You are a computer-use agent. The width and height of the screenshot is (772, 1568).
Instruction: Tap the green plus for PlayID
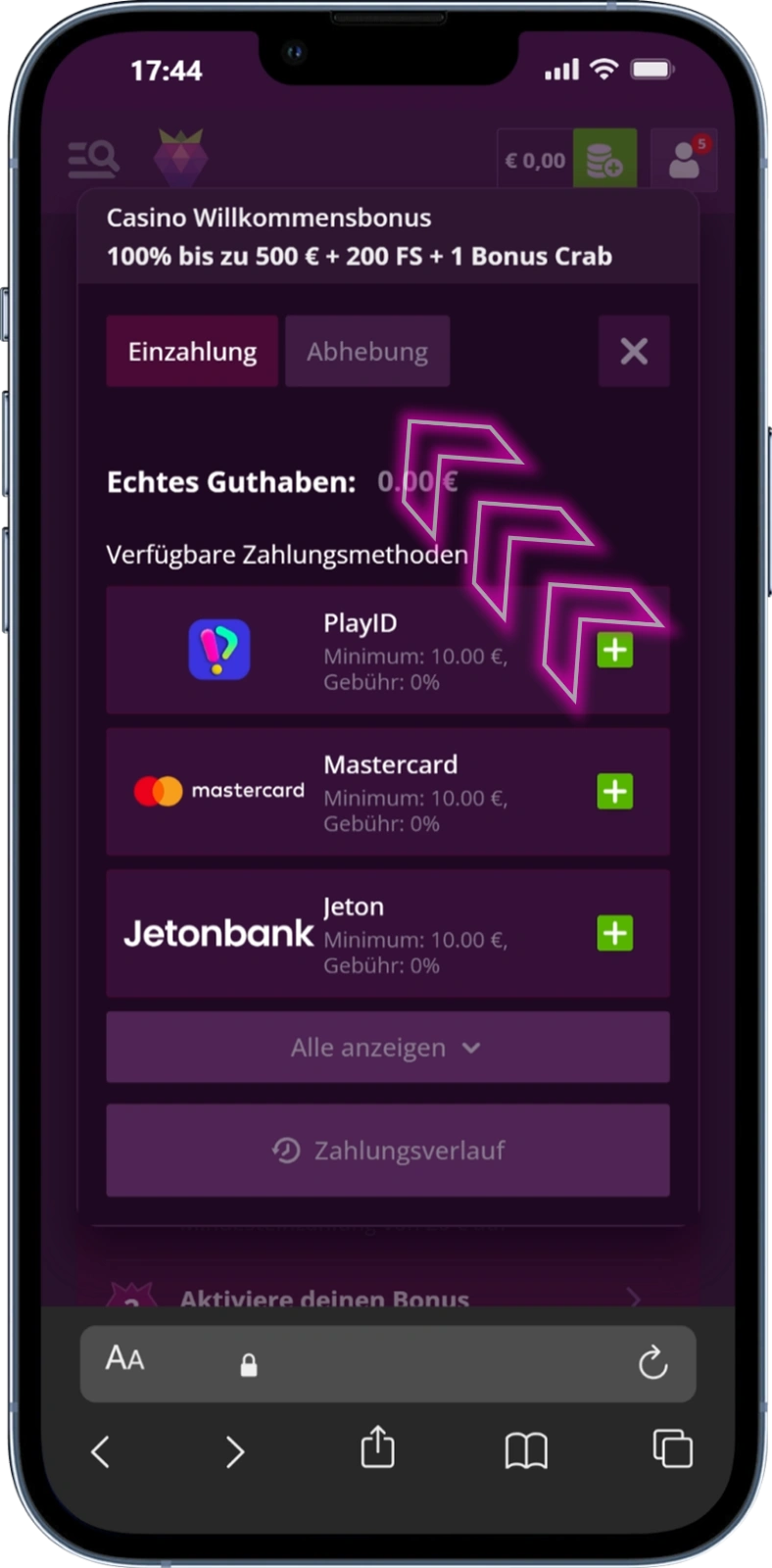click(614, 650)
